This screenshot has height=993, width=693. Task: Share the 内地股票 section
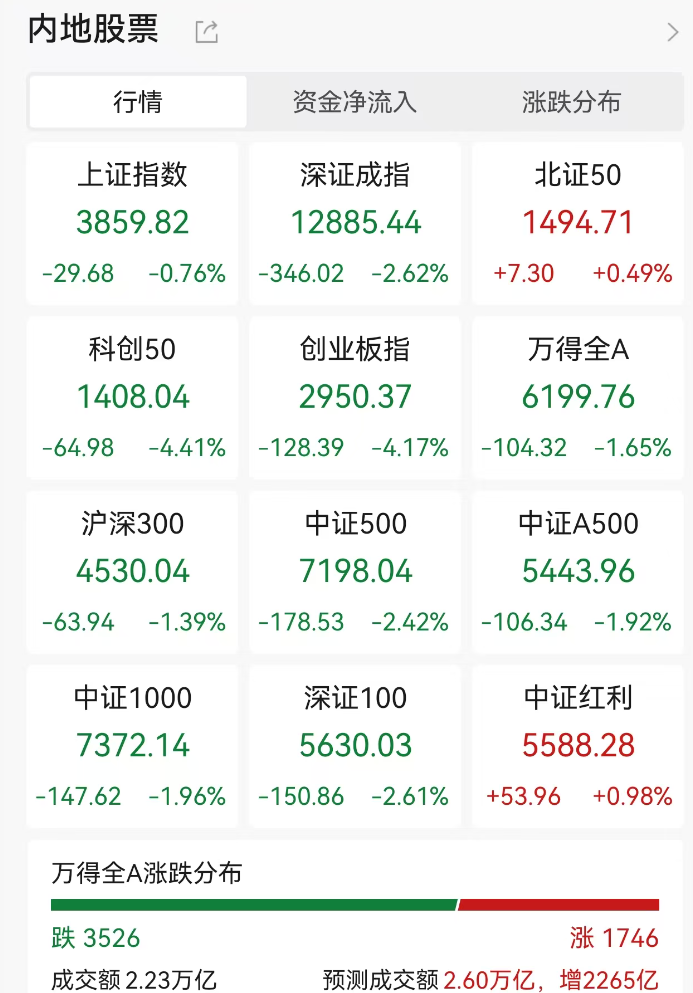(206, 32)
